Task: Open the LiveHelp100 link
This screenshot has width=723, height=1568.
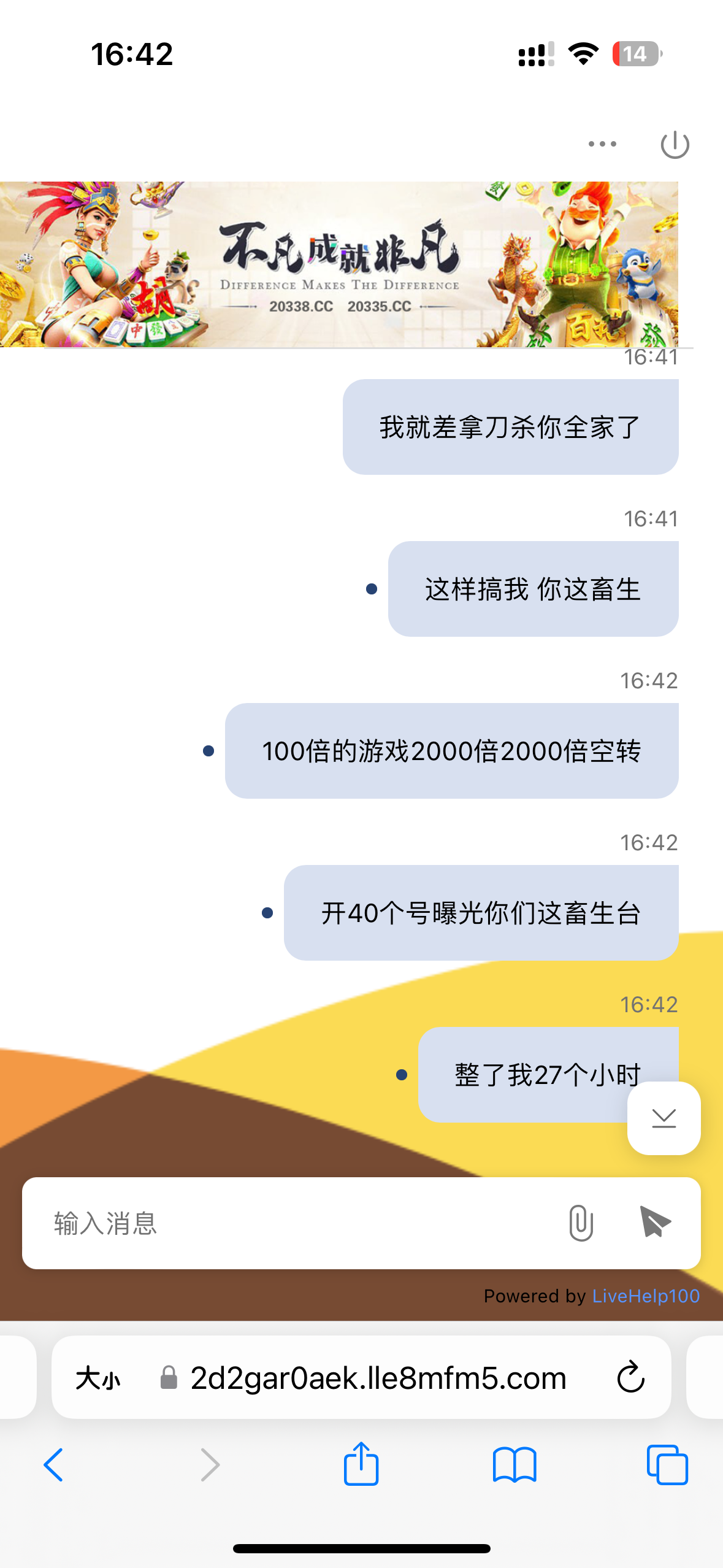Action: coord(646,1296)
